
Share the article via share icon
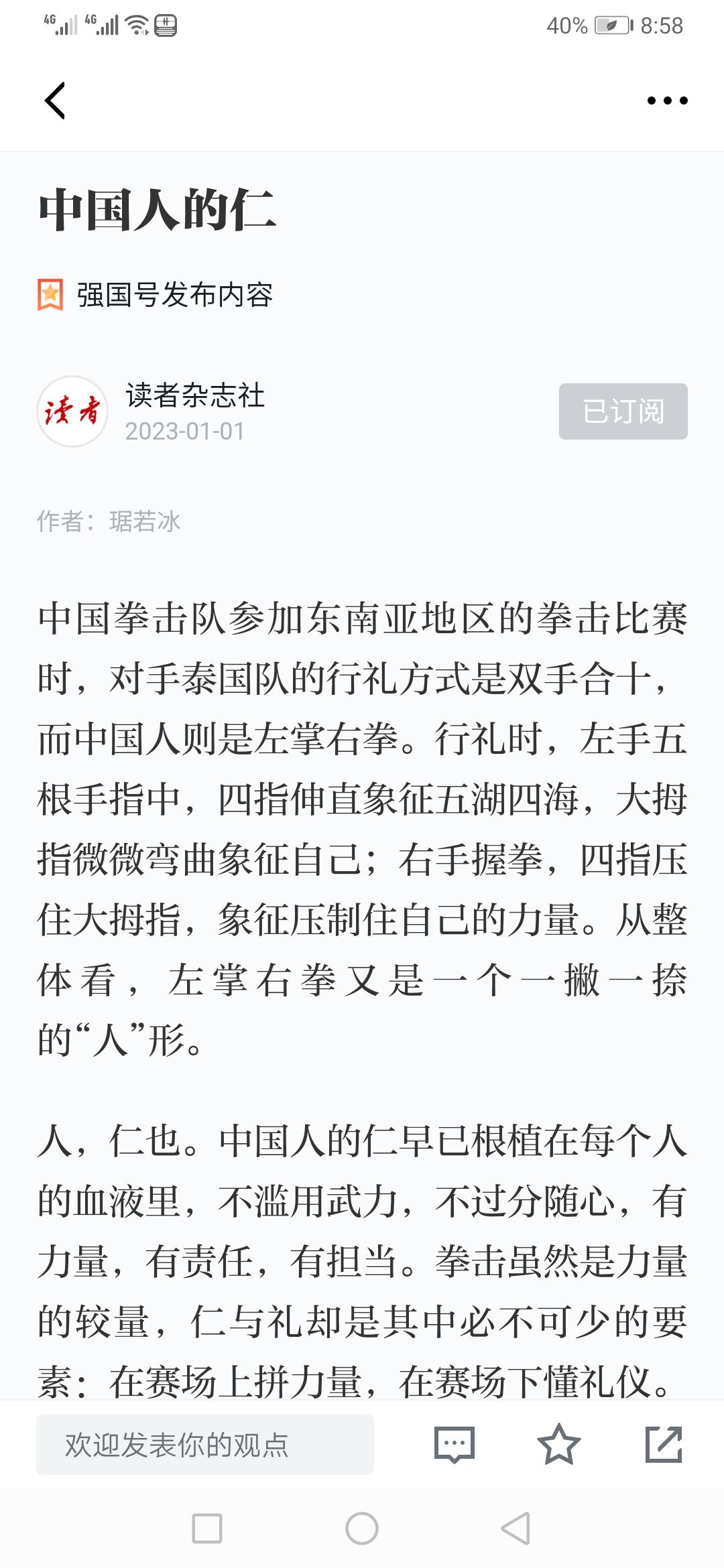664,1444
